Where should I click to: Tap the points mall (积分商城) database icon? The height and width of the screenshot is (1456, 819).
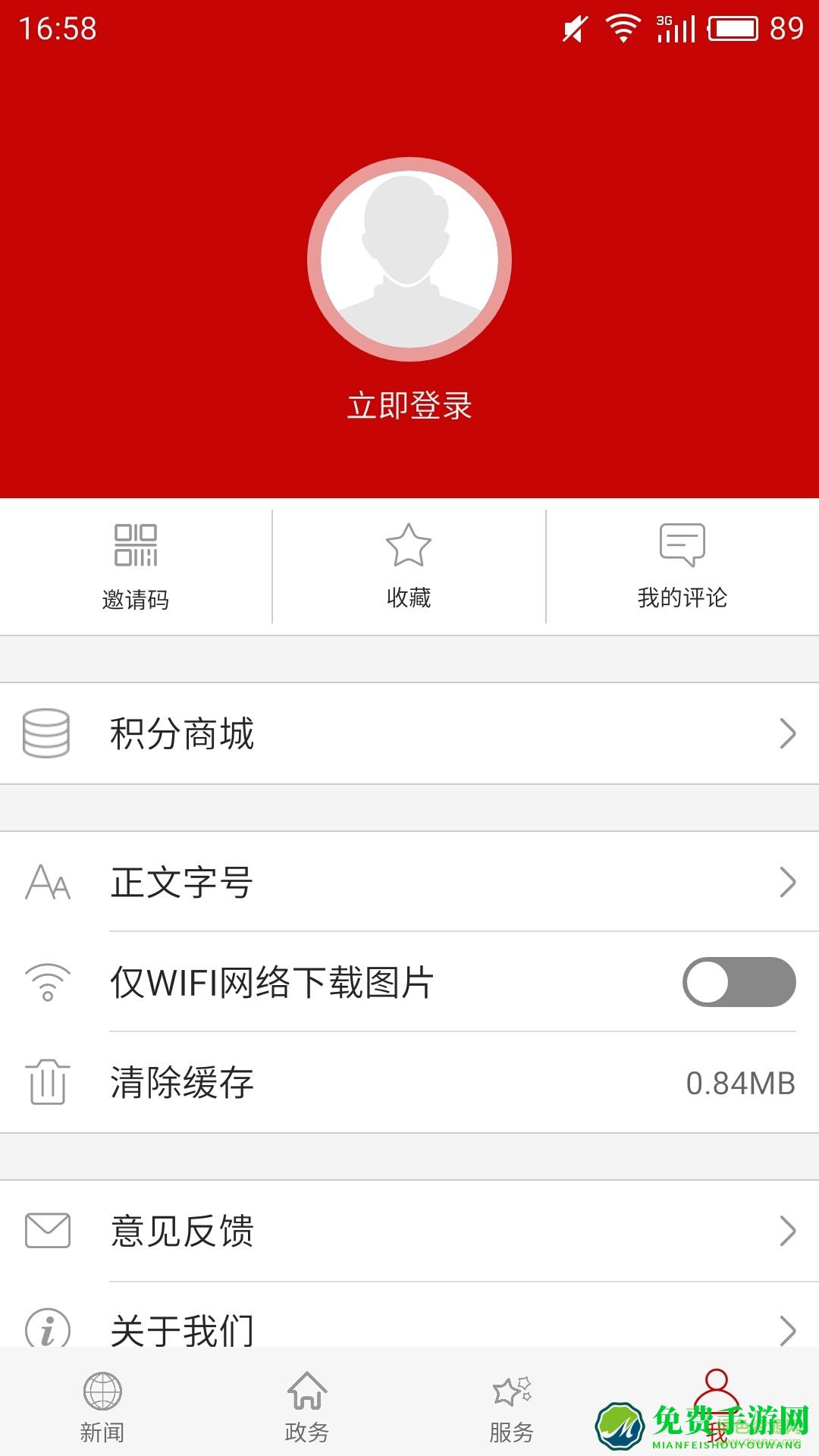(47, 733)
